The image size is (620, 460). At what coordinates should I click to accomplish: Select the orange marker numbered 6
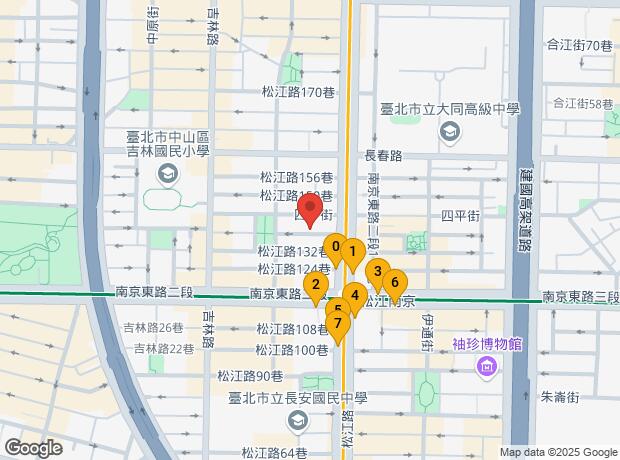[x=395, y=283]
